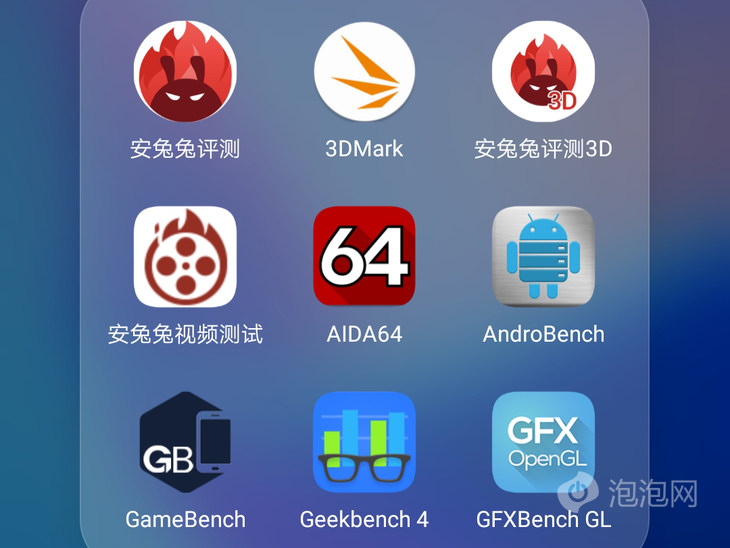Launch 3DMark
730x548 pixels.
pyautogui.click(x=364, y=72)
